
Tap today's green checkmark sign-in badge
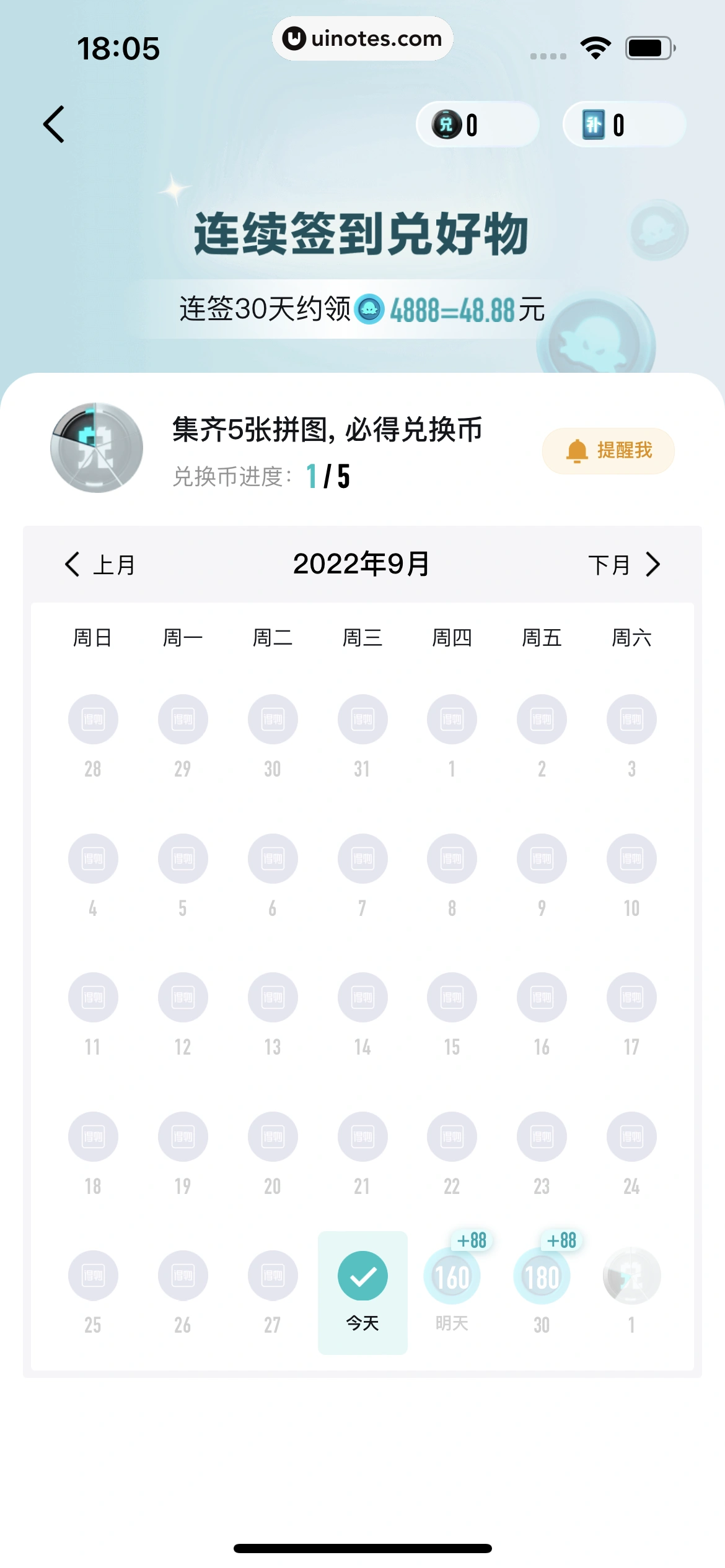click(362, 1275)
